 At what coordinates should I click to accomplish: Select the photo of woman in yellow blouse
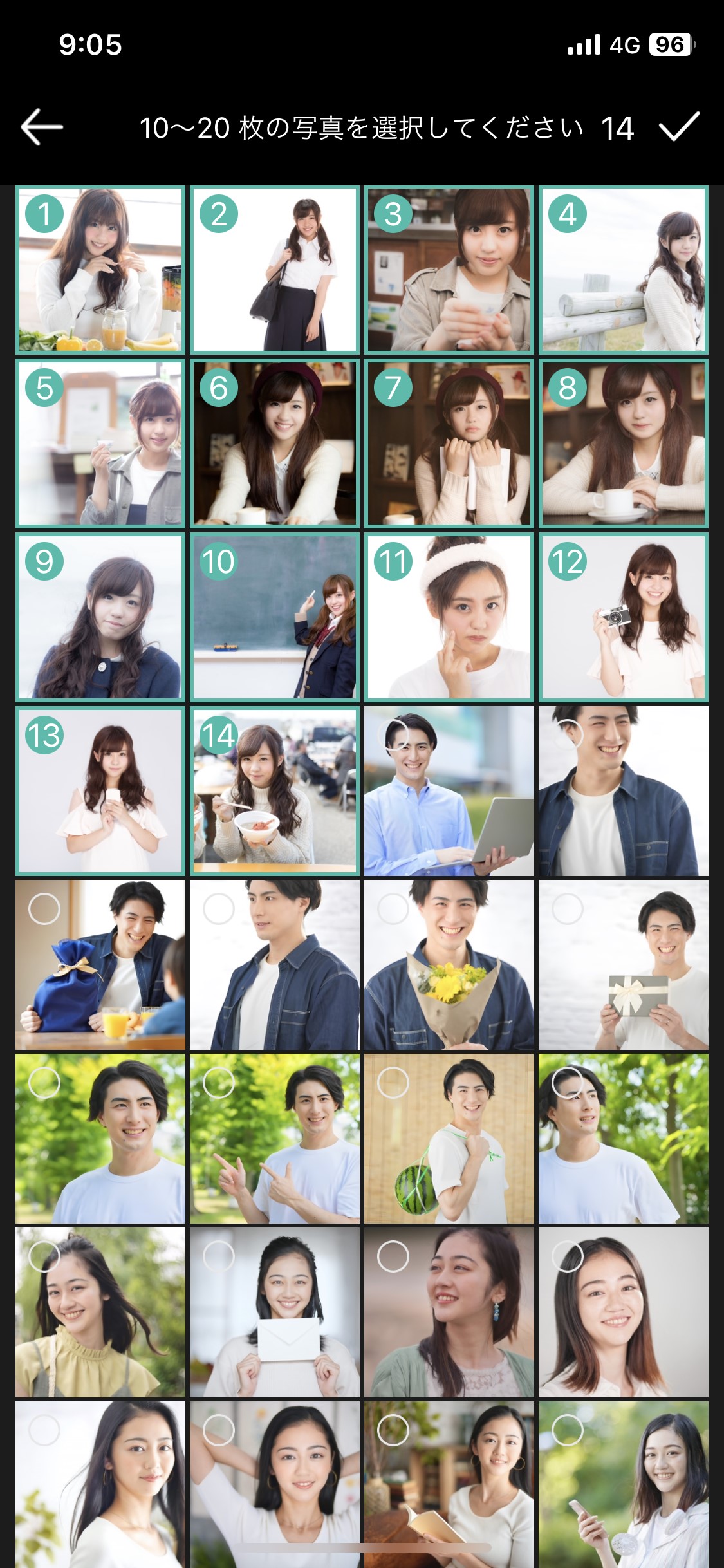[x=100, y=1313]
